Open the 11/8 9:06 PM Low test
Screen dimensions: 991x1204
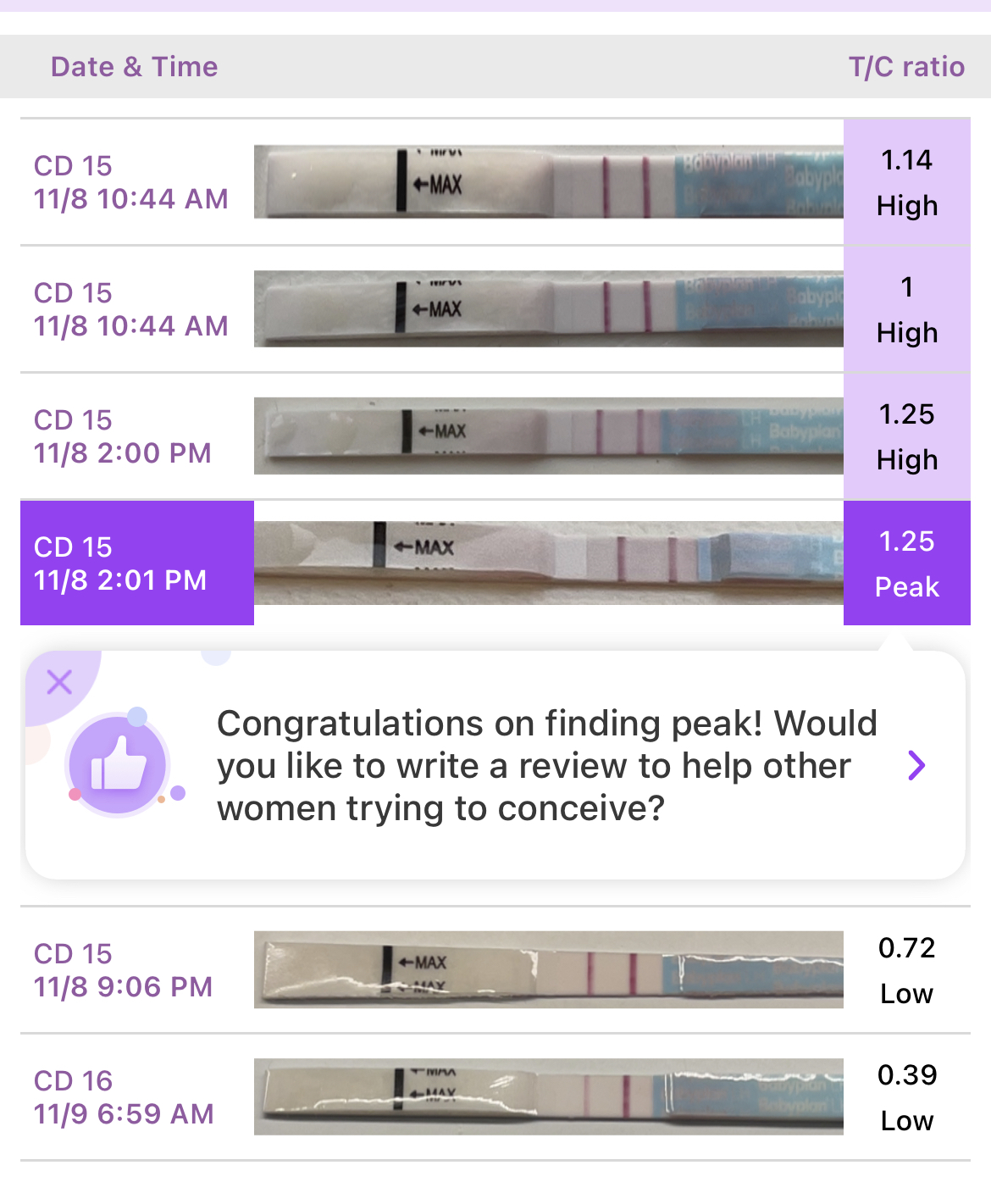tap(495, 970)
